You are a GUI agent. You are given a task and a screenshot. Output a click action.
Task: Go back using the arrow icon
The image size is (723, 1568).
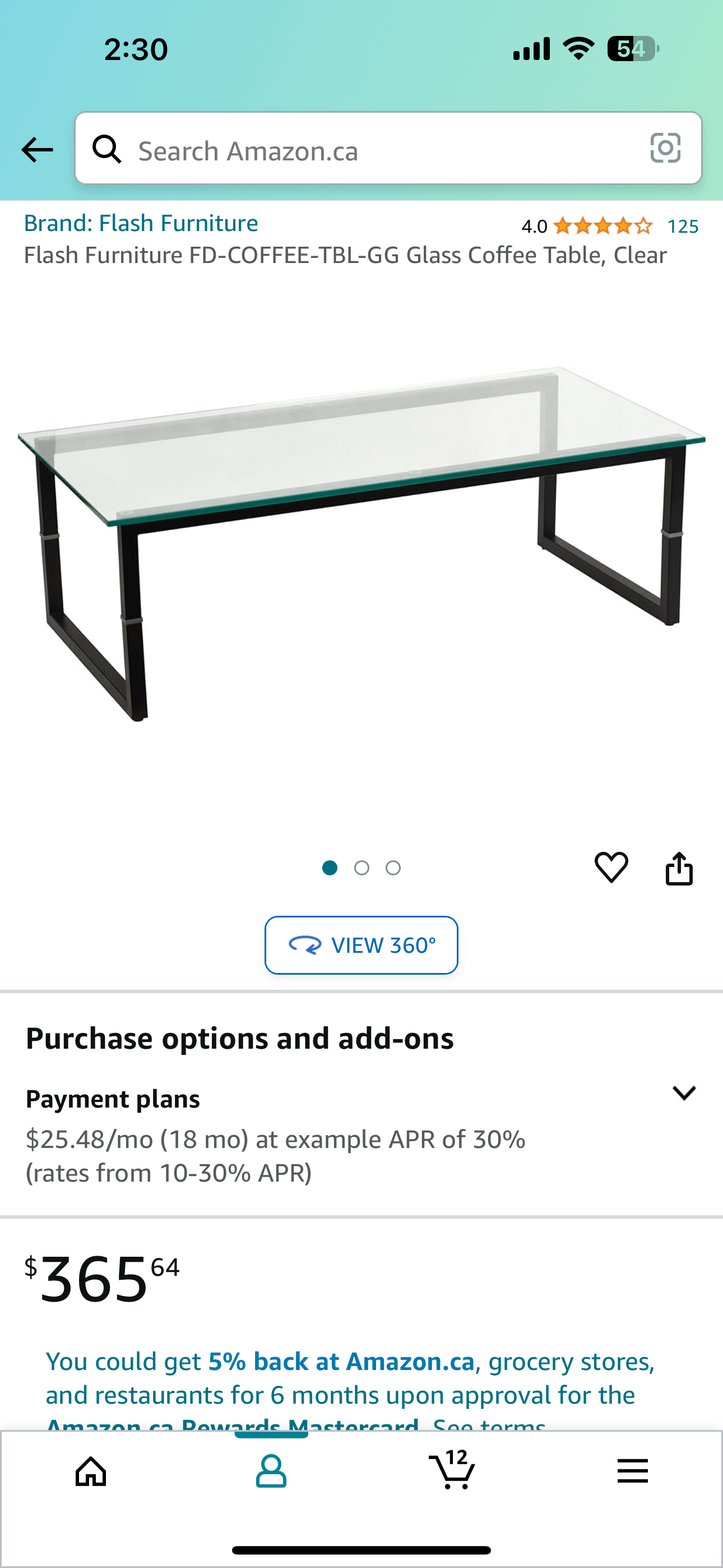pyautogui.click(x=37, y=150)
